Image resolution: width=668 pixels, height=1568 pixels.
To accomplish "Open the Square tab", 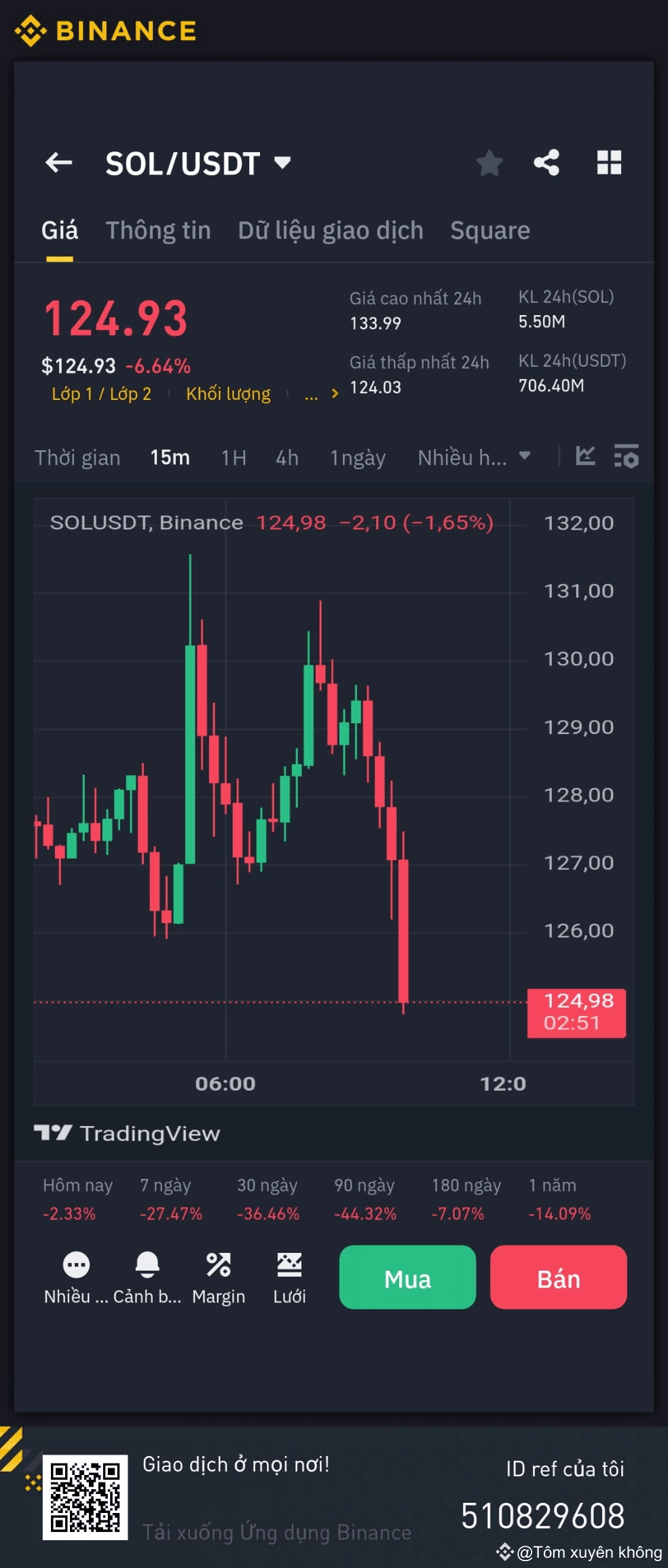I will (x=489, y=231).
